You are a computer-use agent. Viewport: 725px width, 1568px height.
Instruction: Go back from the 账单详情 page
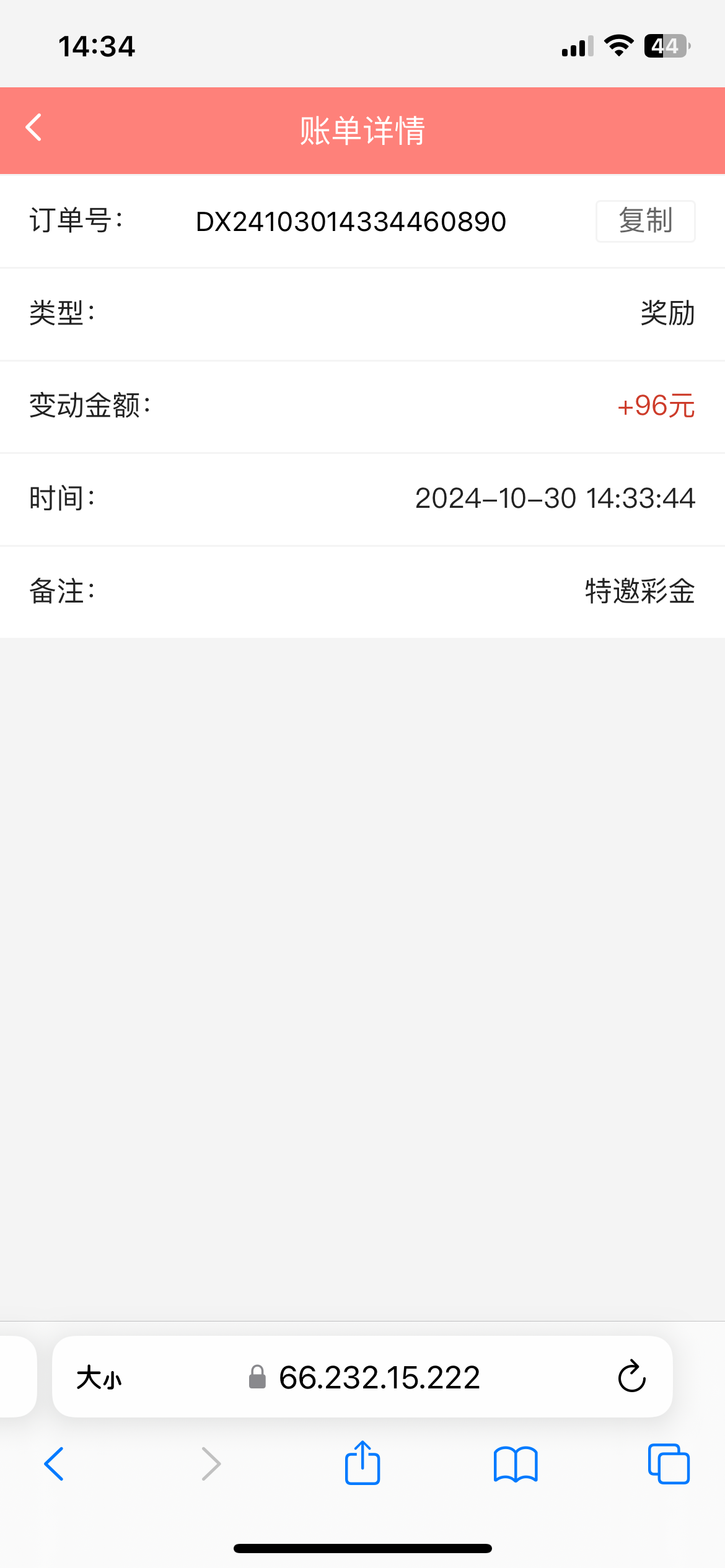tap(34, 128)
